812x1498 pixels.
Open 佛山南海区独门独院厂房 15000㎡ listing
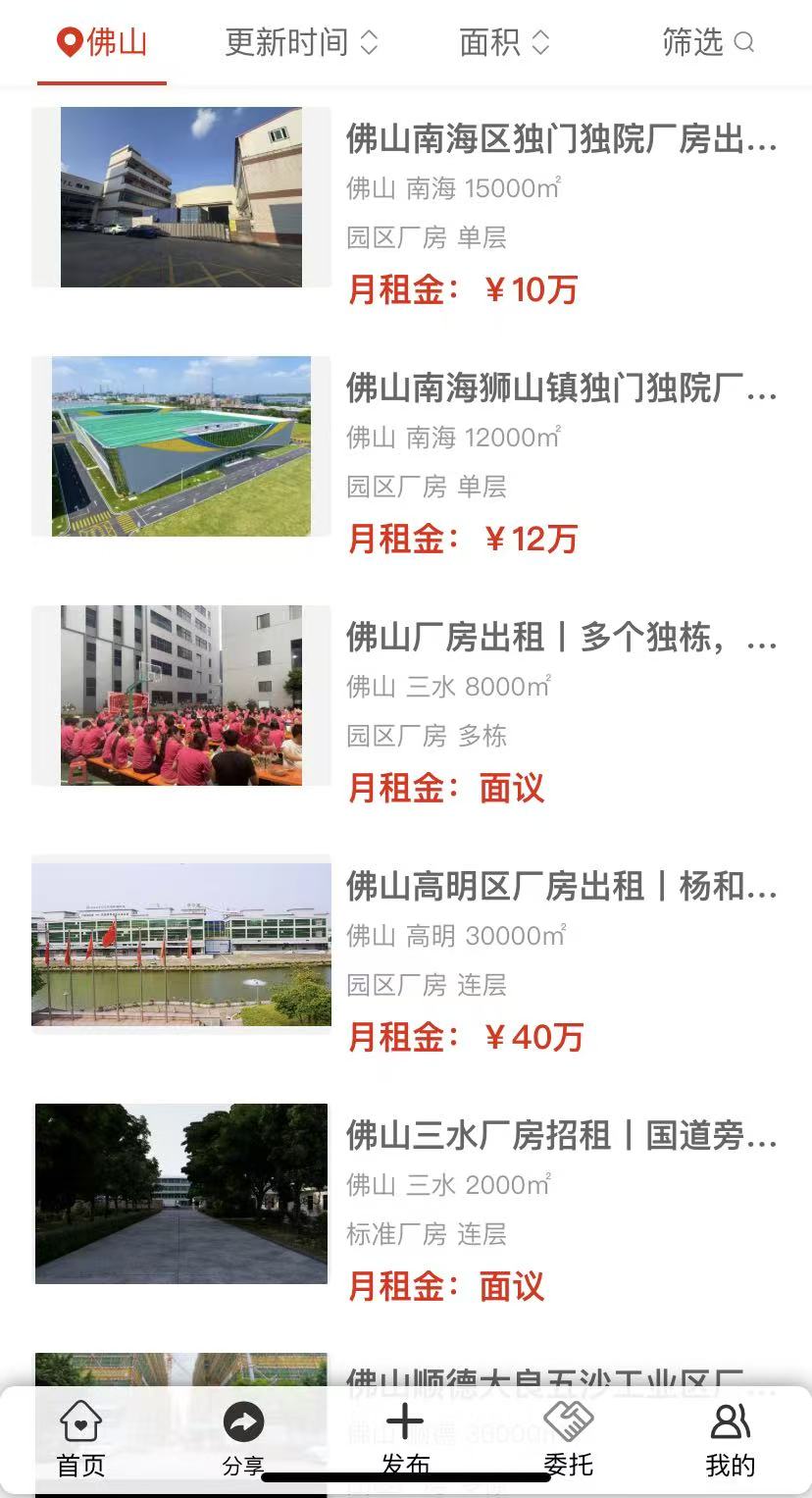(561, 139)
